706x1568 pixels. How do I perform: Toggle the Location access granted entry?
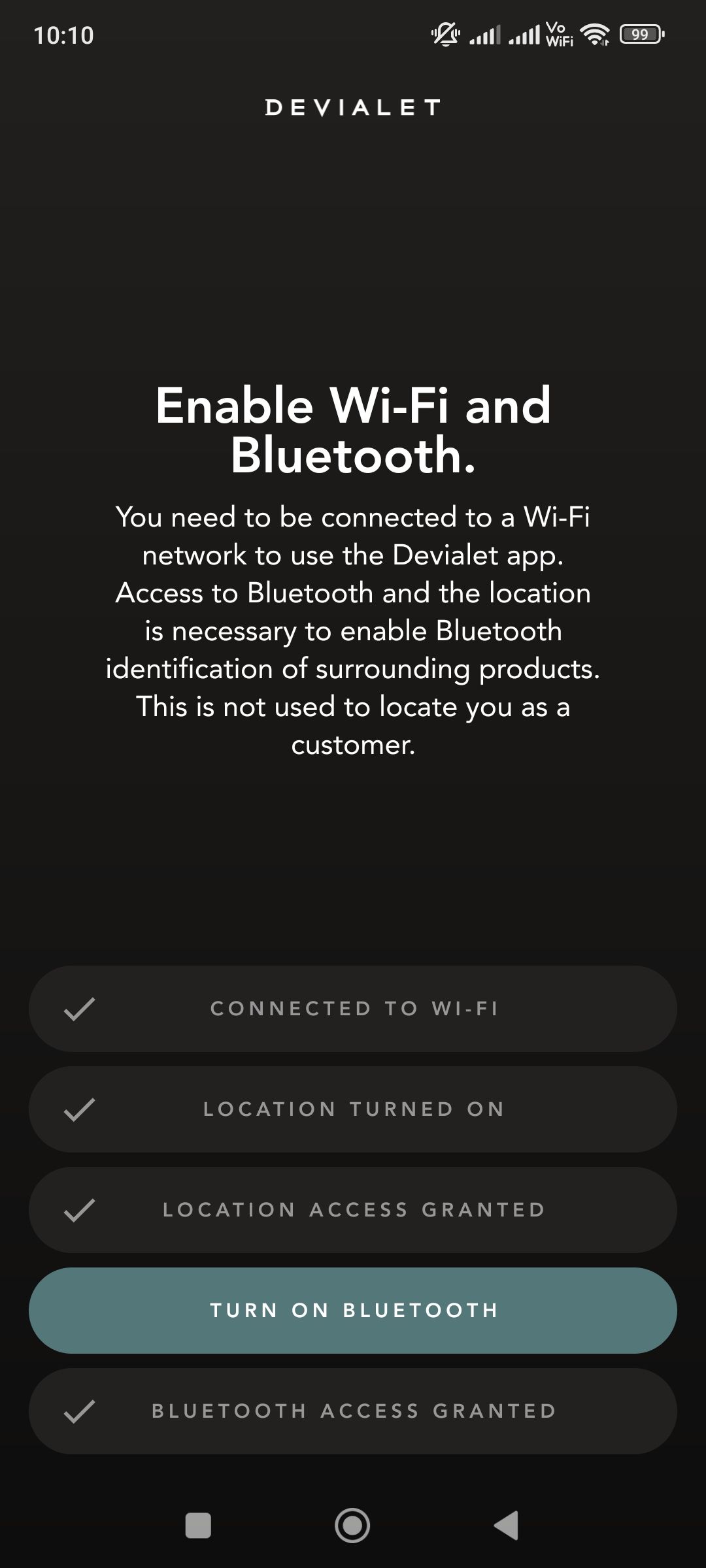point(353,1209)
